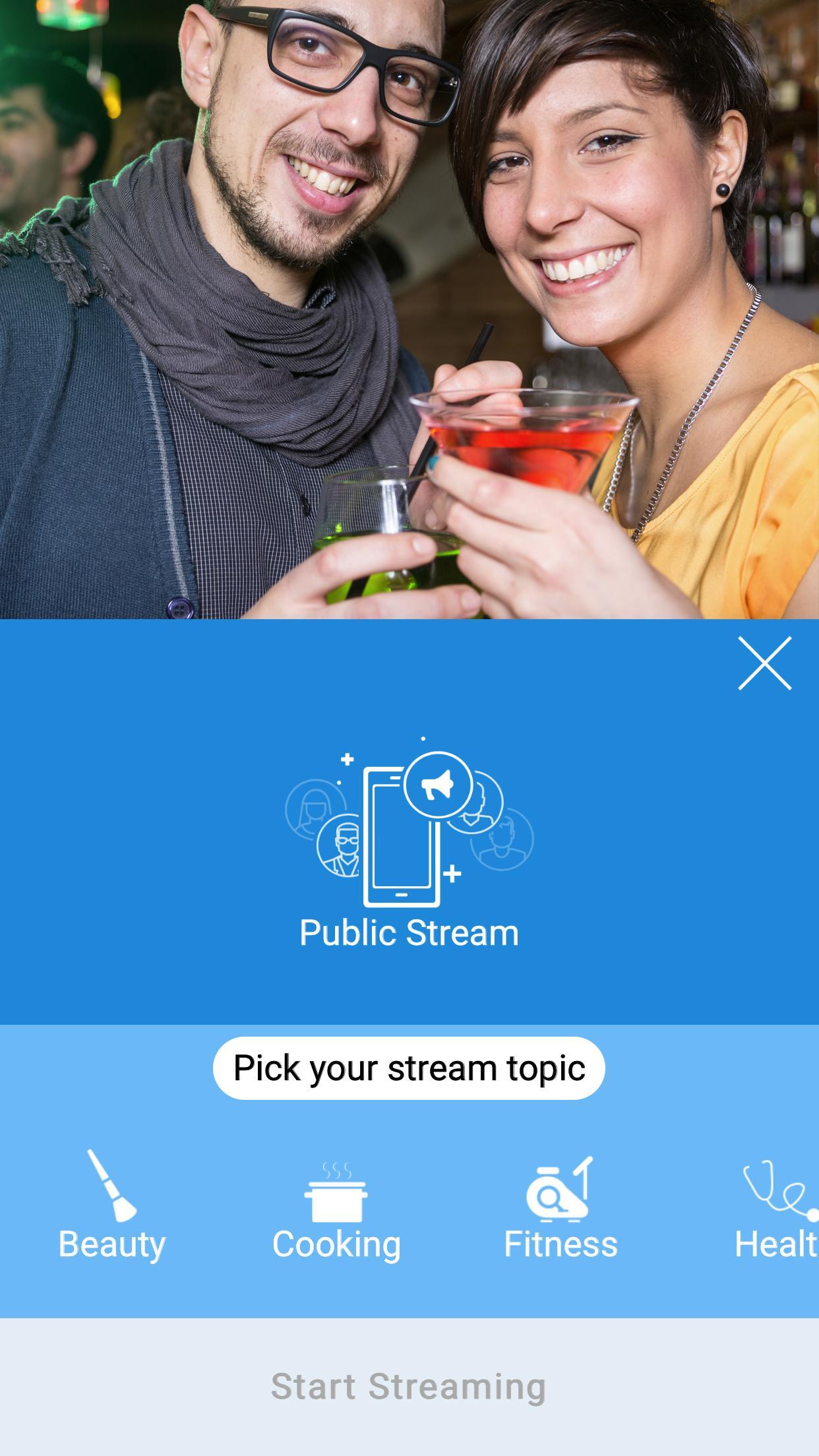Select the Fitness topic
819x1456 pixels.
point(561,1208)
